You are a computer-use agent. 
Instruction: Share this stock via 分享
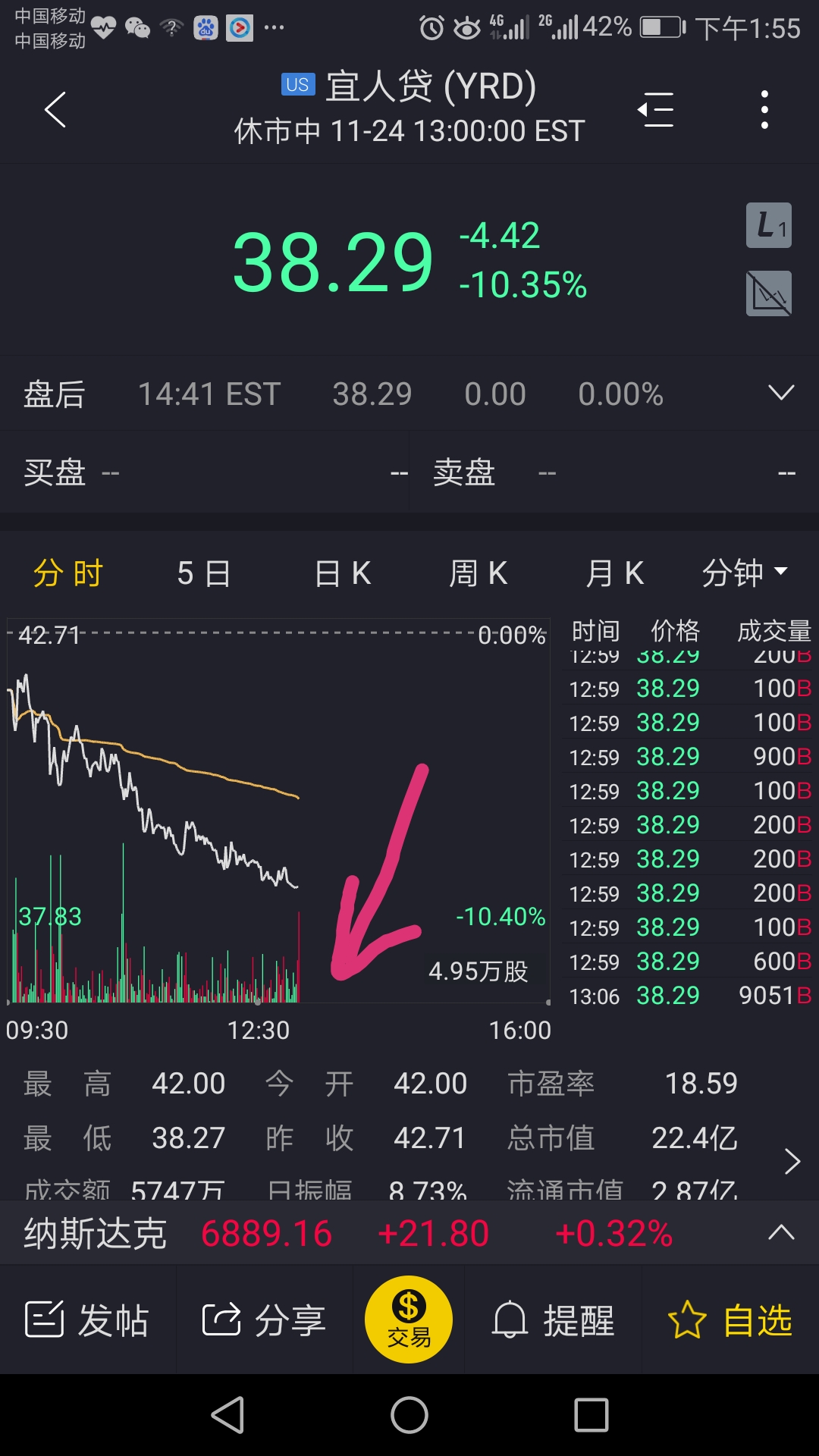pos(264,1320)
